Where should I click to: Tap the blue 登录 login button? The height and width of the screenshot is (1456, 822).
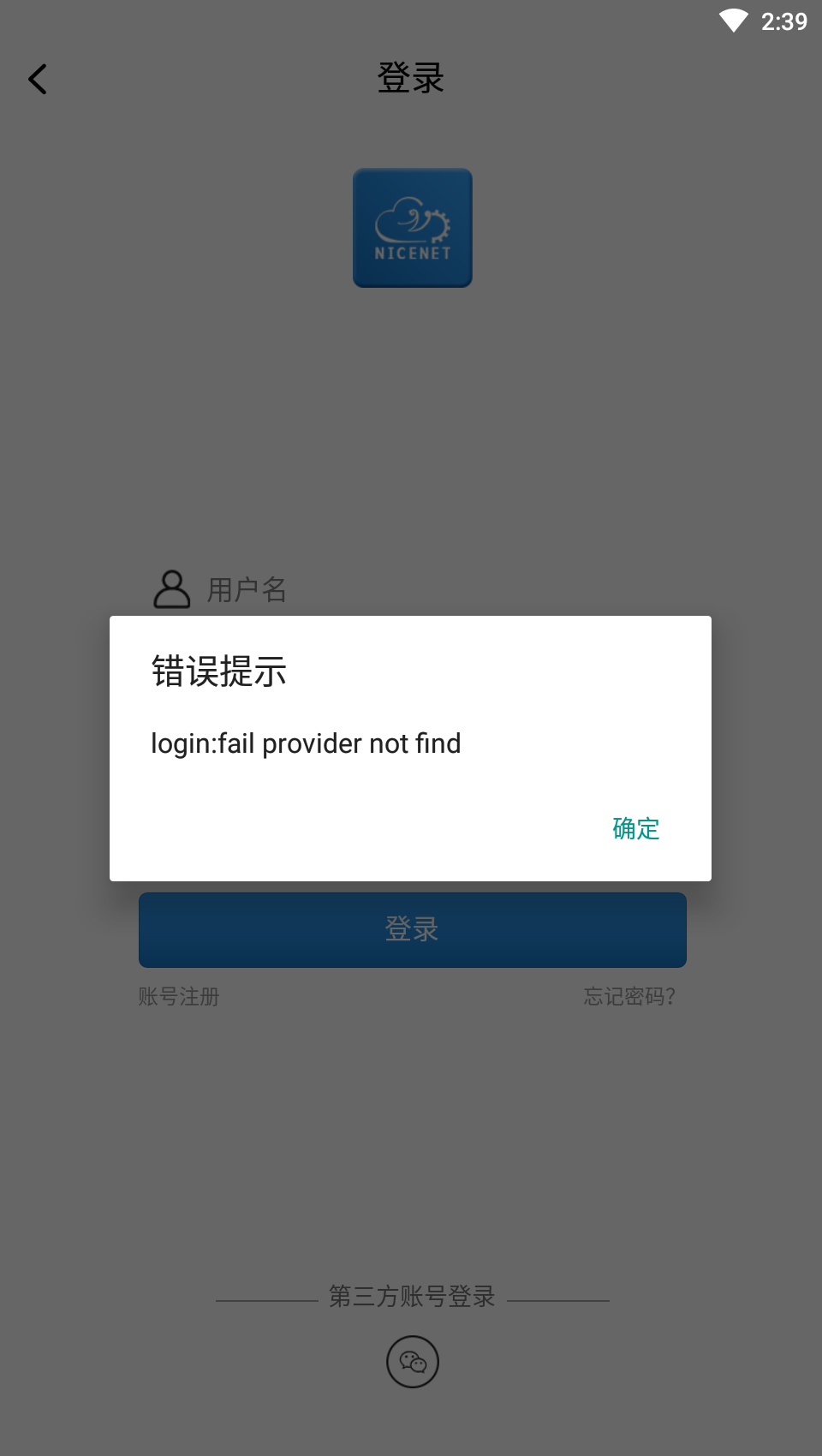point(412,929)
